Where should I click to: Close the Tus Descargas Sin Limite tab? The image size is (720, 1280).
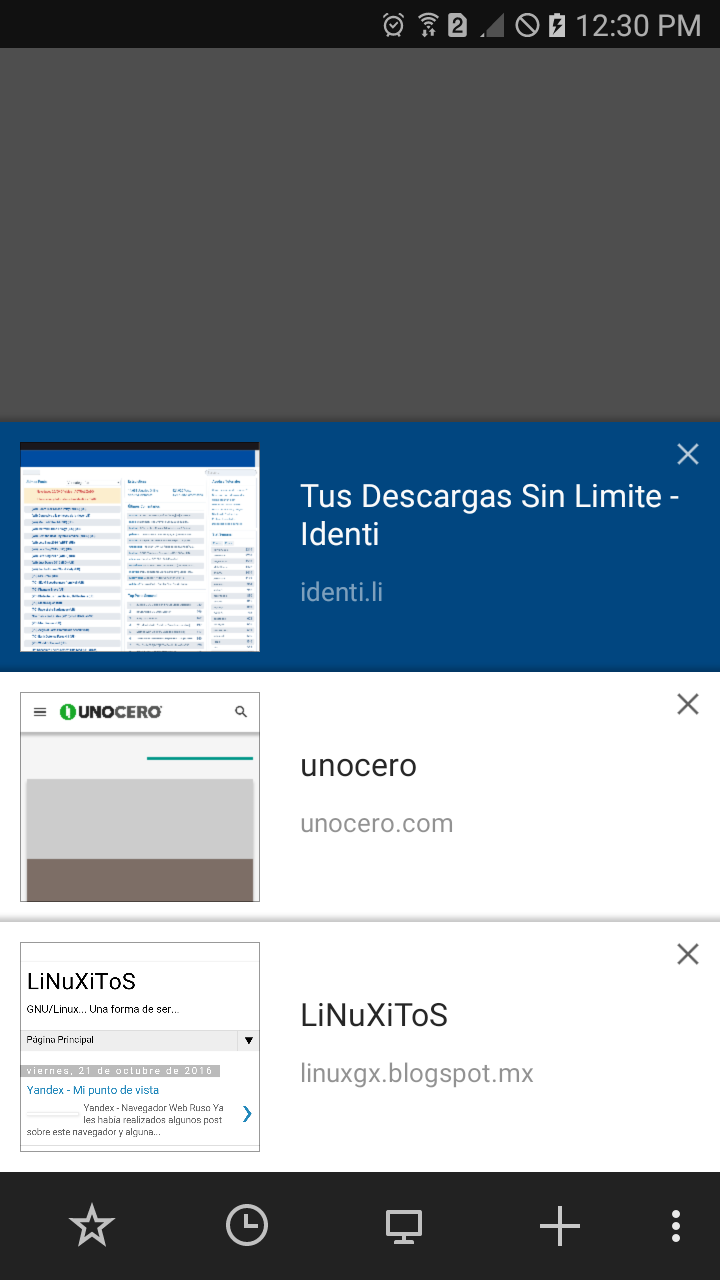click(x=688, y=454)
